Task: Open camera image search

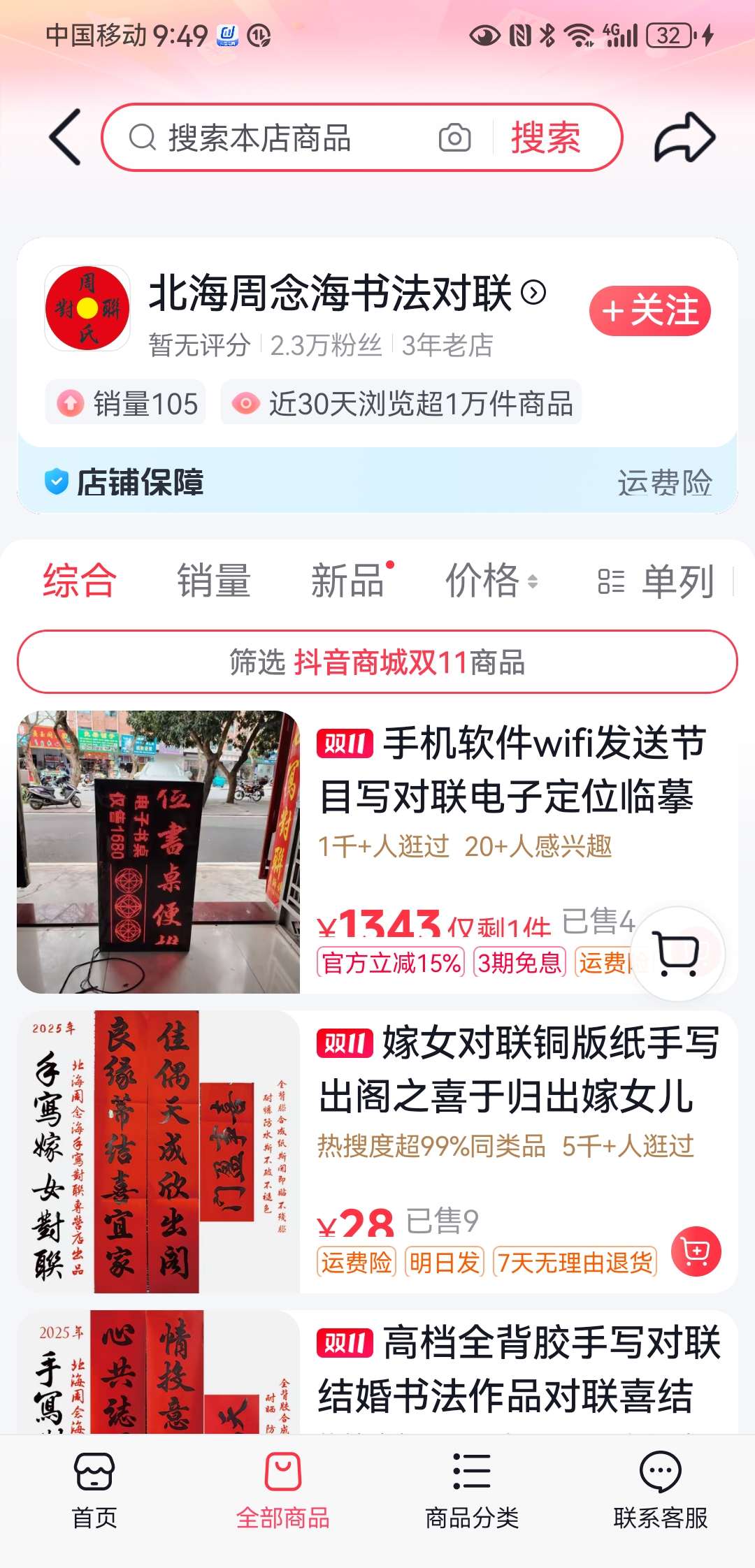Action: coord(454,138)
